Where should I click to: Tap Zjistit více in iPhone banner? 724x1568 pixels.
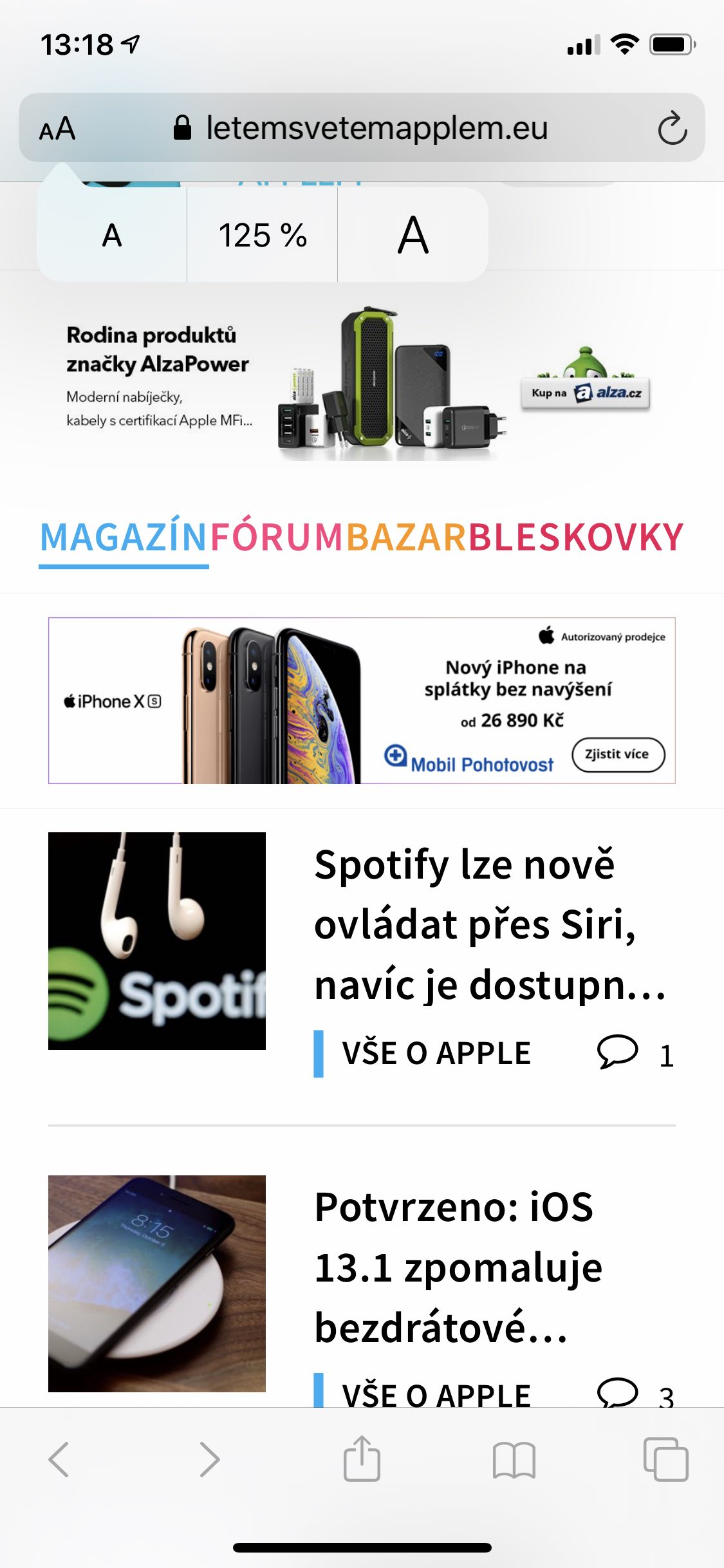tap(618, 754)
